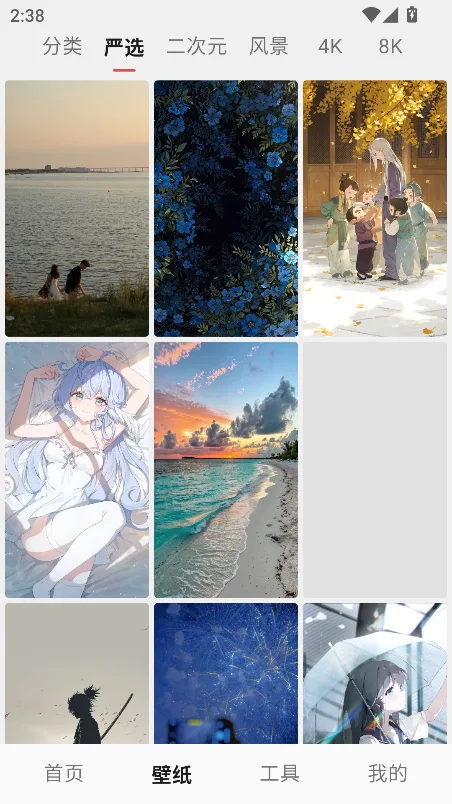This screenshot has height=804, width=452.
Task: Open the couple by the sea wallpaper
Action: pyautogui.click(x=77, y=208)
